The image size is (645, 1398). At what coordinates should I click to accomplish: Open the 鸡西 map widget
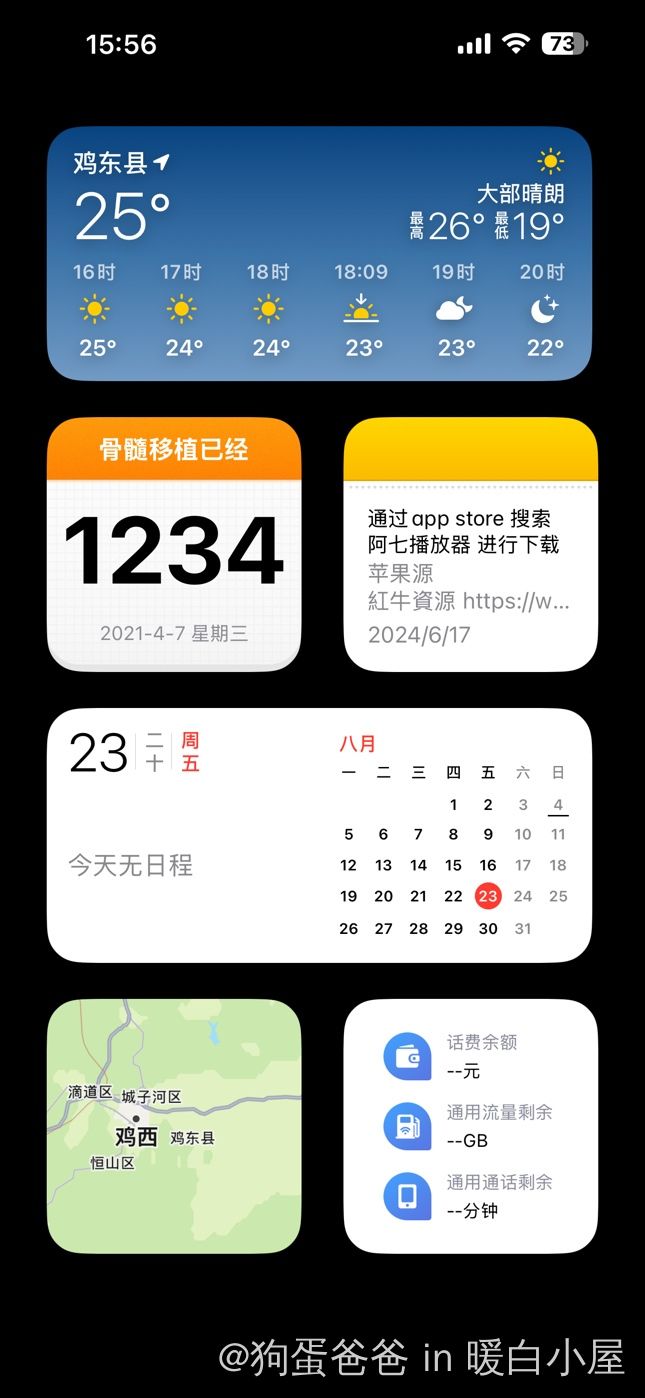(x=174, y=1126)
